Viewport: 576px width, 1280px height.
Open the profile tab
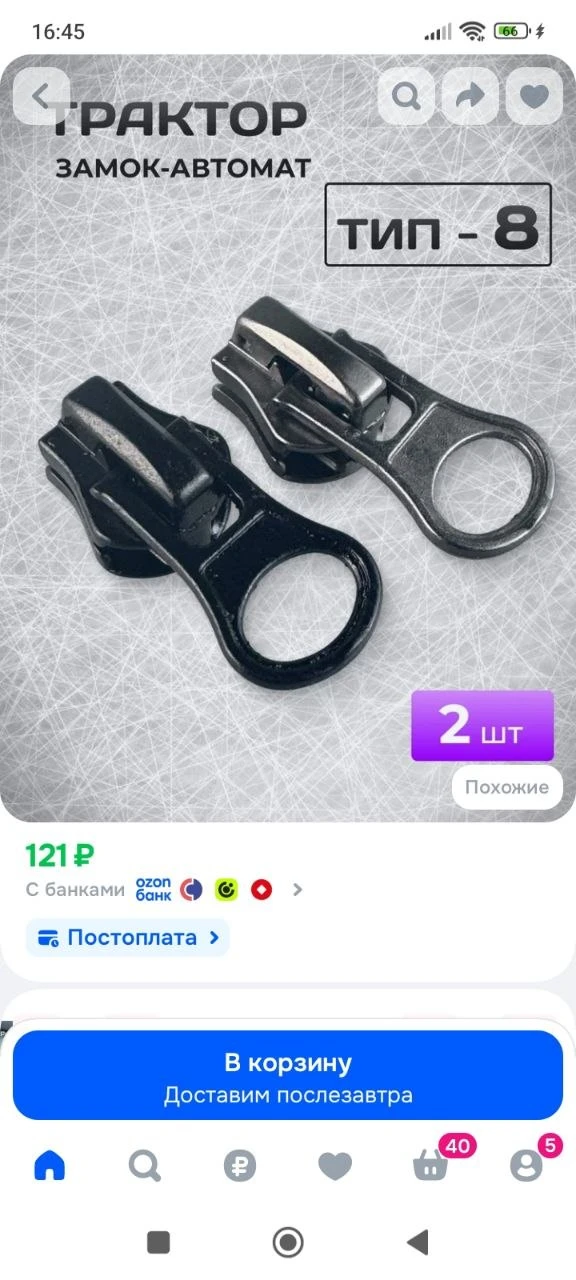click(527, 1163)
